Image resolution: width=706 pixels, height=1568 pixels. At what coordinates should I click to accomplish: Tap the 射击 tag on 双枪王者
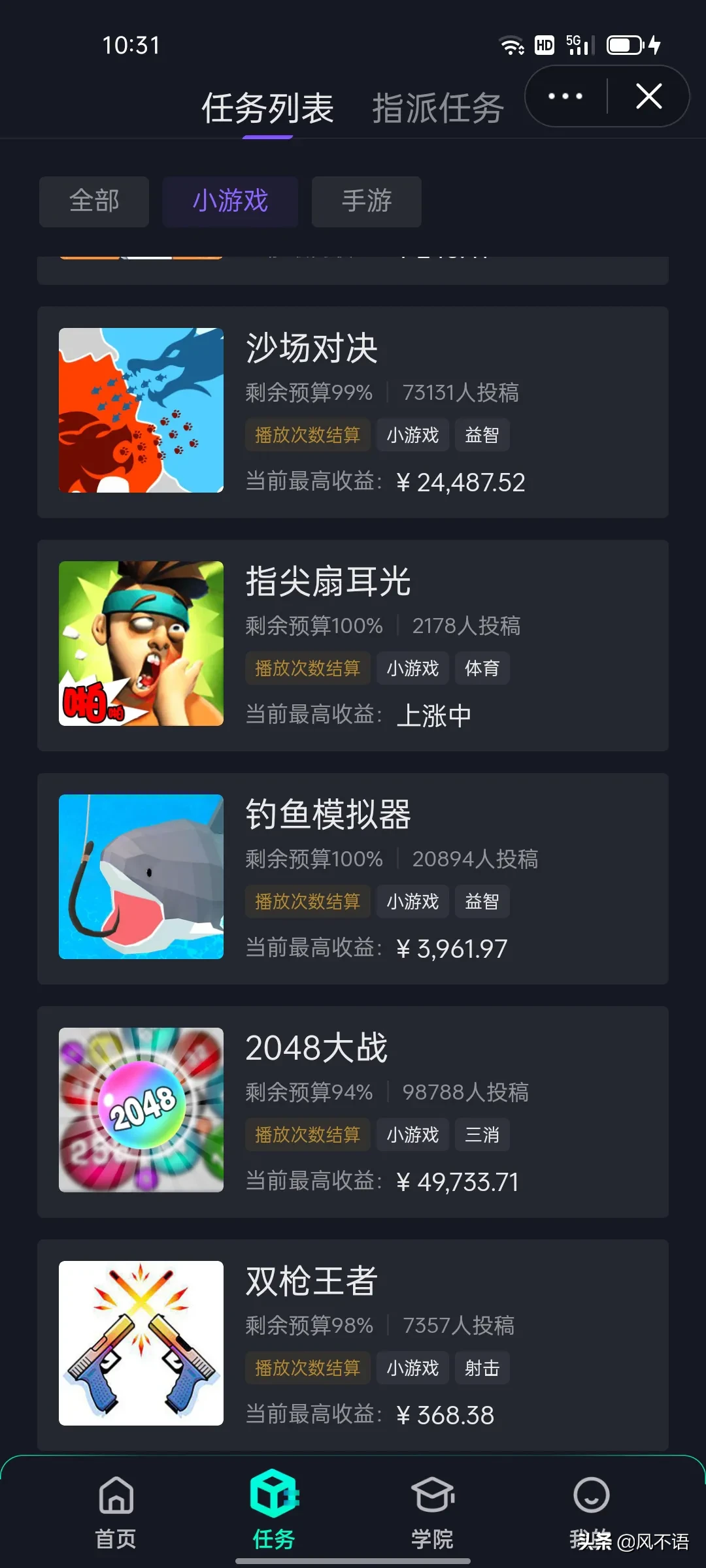[x=482, y=1368]
